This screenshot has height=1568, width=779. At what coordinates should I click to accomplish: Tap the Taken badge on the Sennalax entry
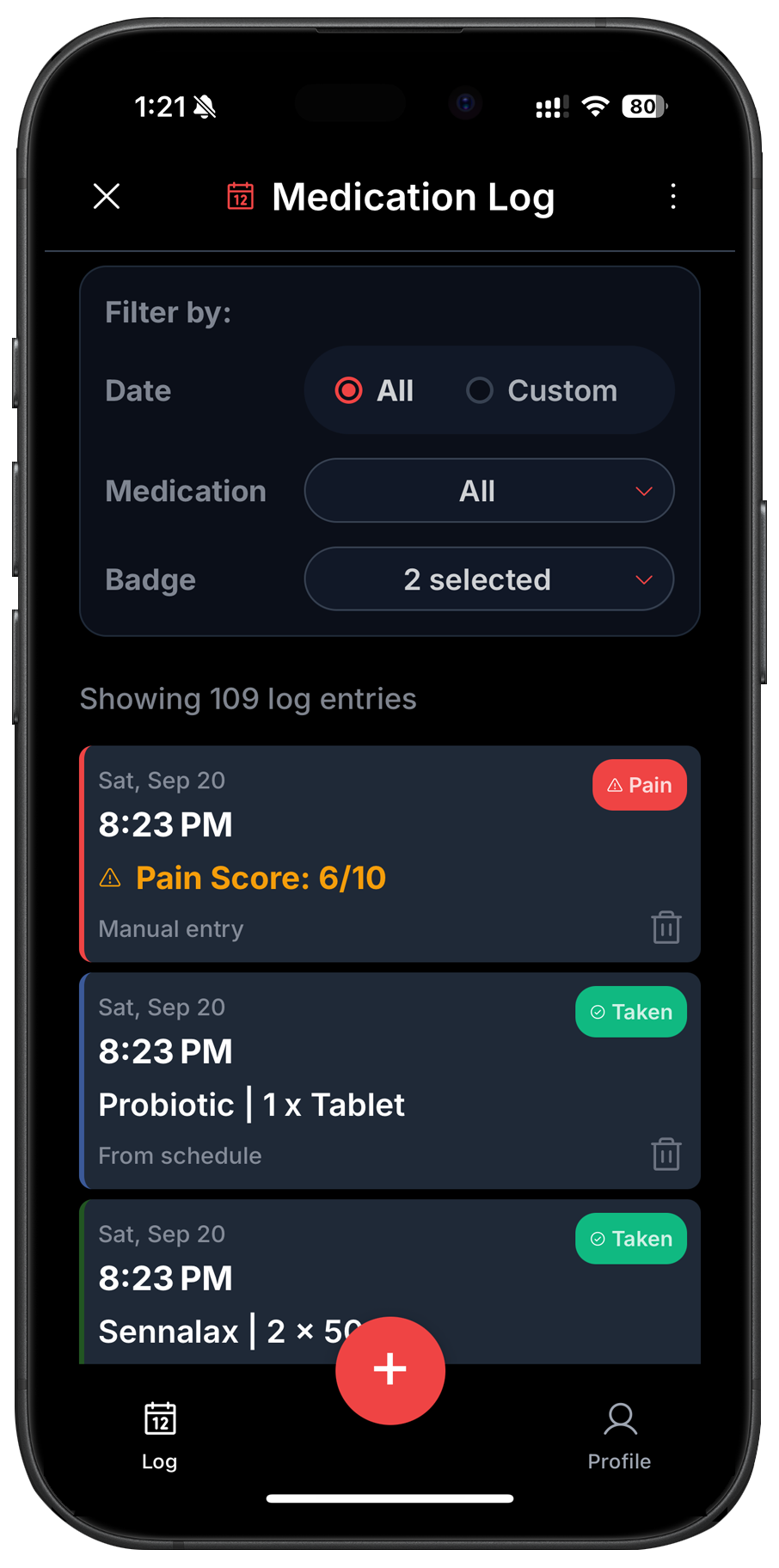pyautogui.click(x=630, y=1239)
